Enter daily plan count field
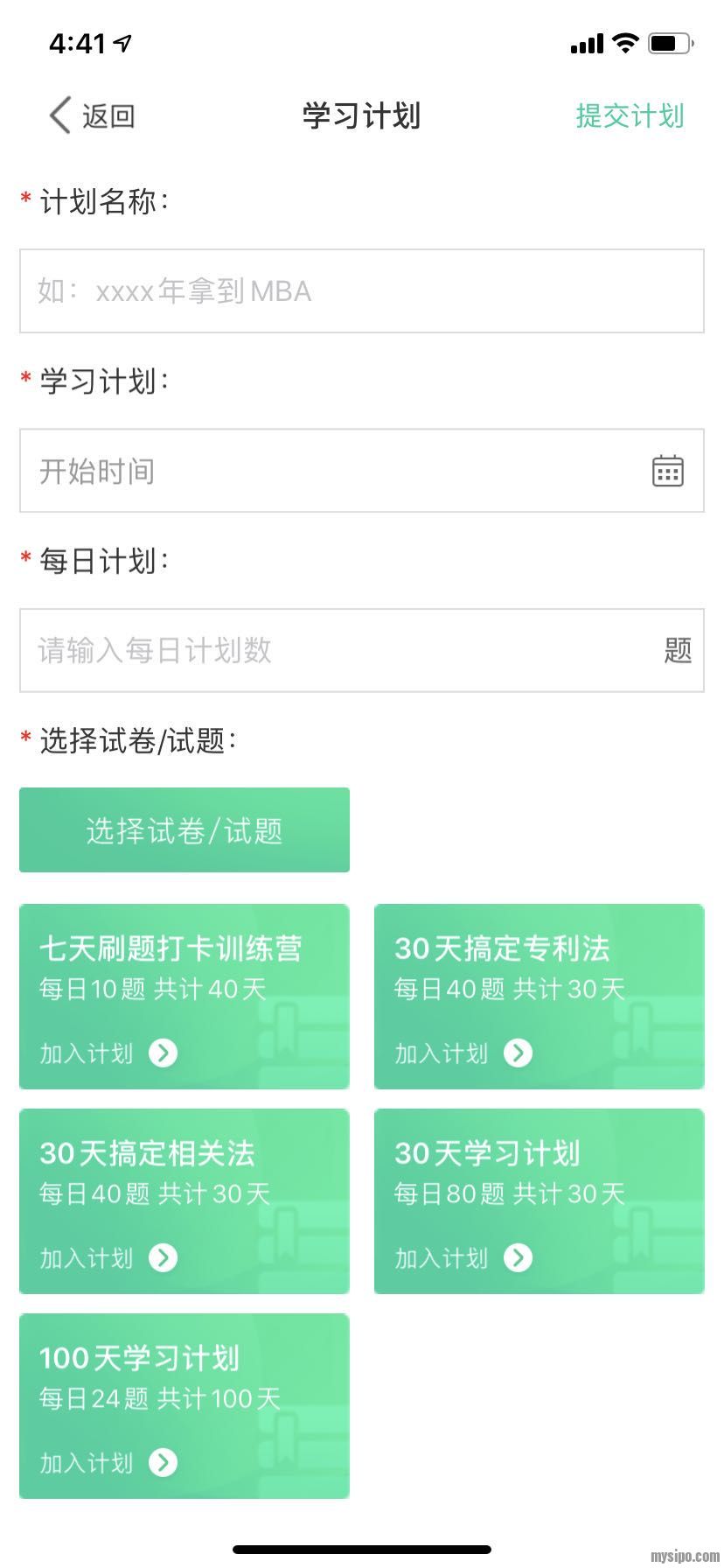The height and width of the screenshot is (1568, 724). pos(341,650)
